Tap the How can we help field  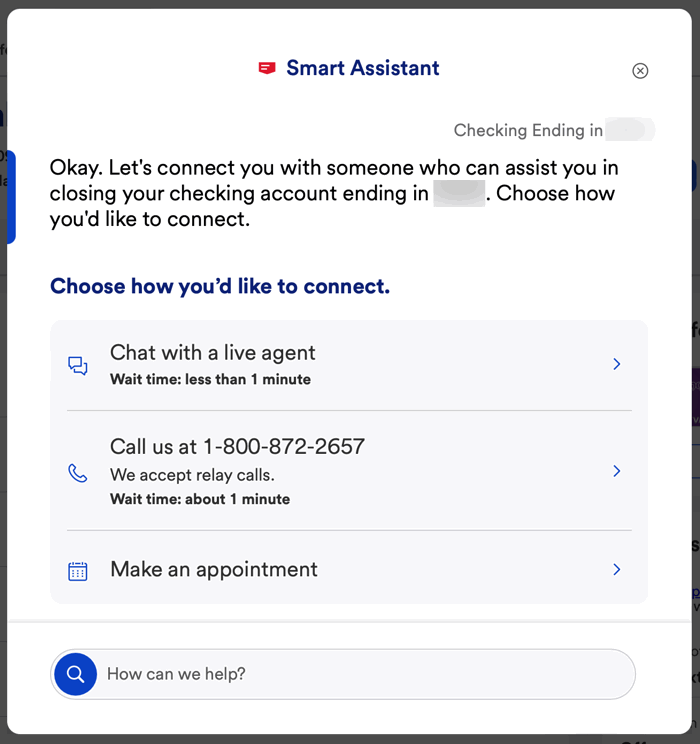pos(360,674)
